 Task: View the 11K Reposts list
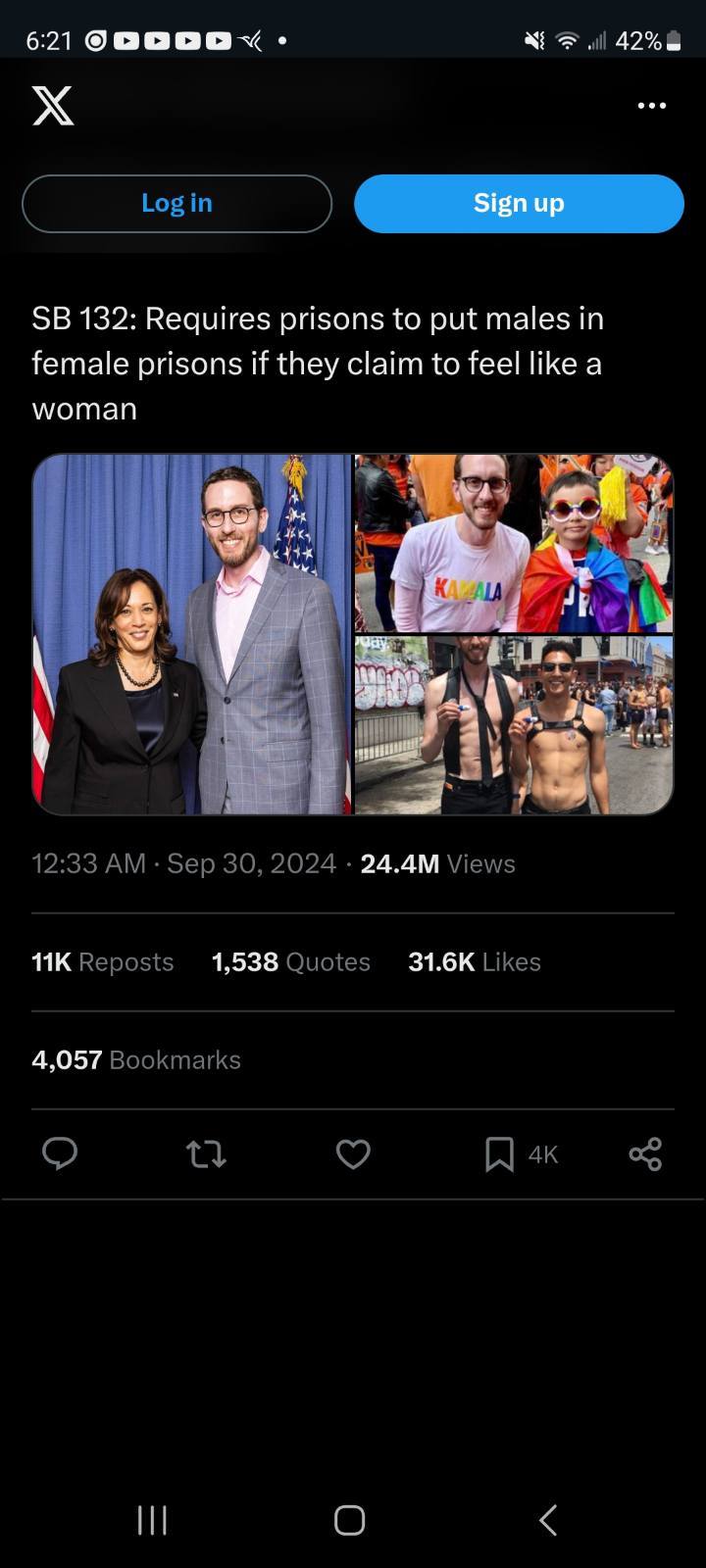pos(102,961)
